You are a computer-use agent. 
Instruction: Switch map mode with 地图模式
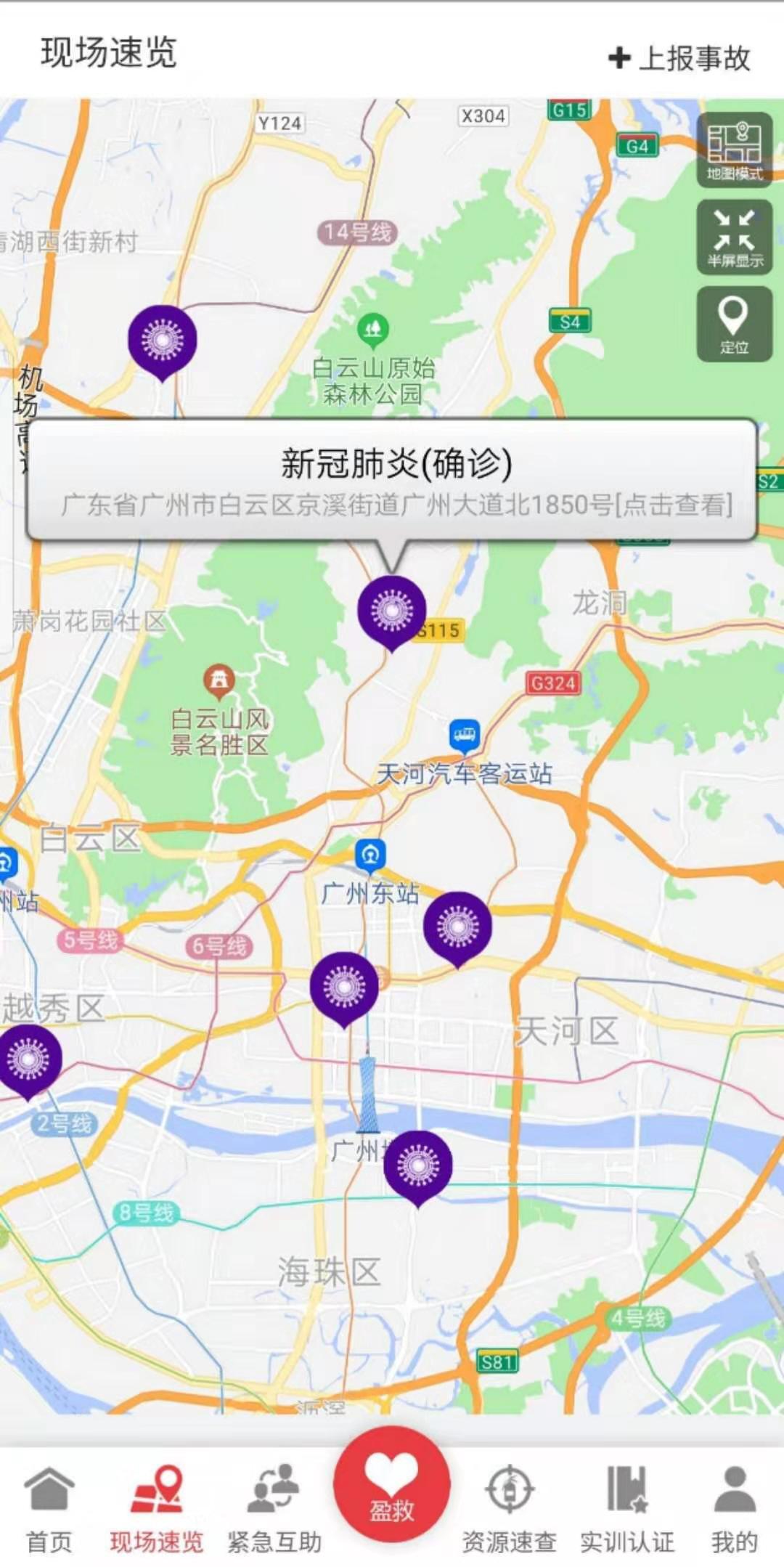coord(734,150)
